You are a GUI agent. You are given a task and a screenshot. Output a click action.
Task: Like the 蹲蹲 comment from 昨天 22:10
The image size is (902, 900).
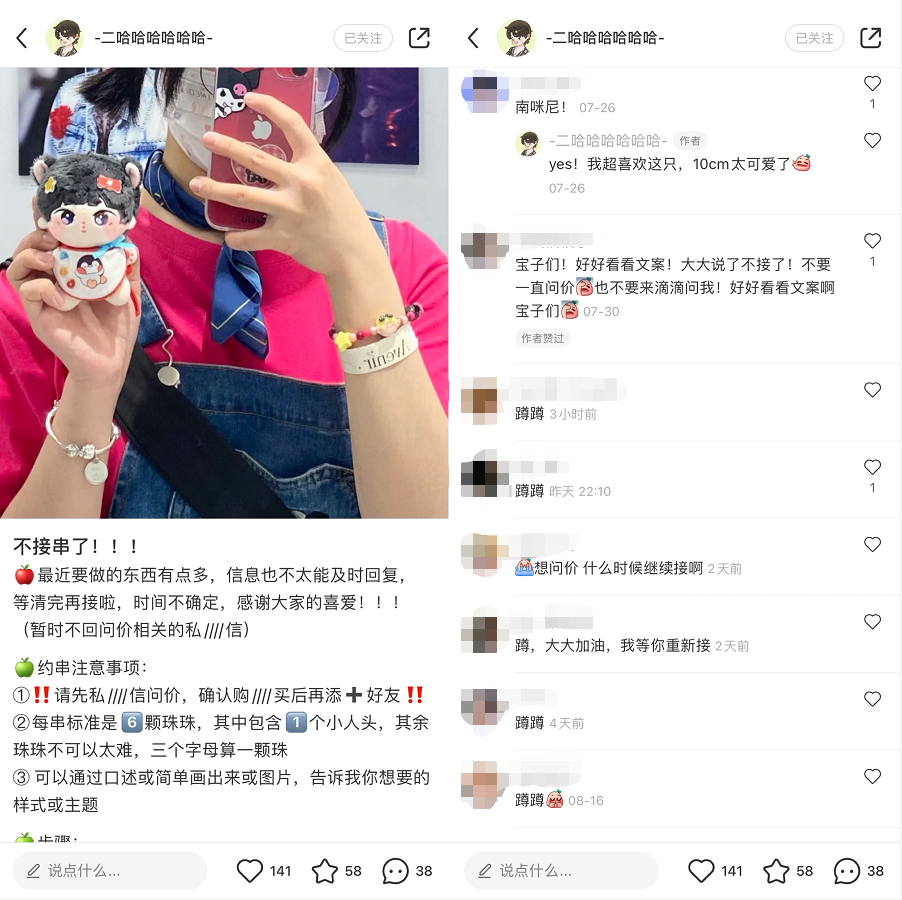click(872, 467)
